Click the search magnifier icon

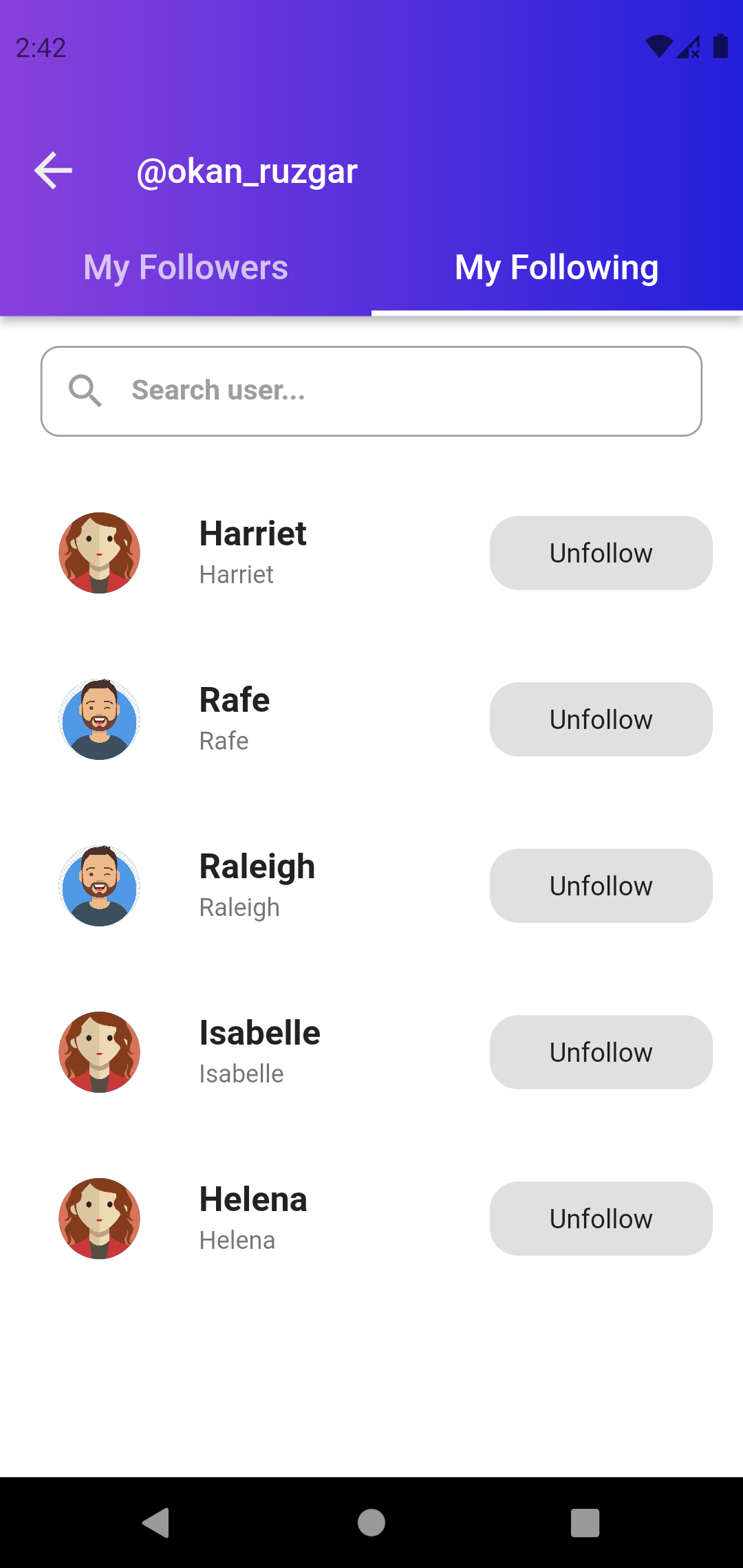pyautogui.click(x=85, y=391)
